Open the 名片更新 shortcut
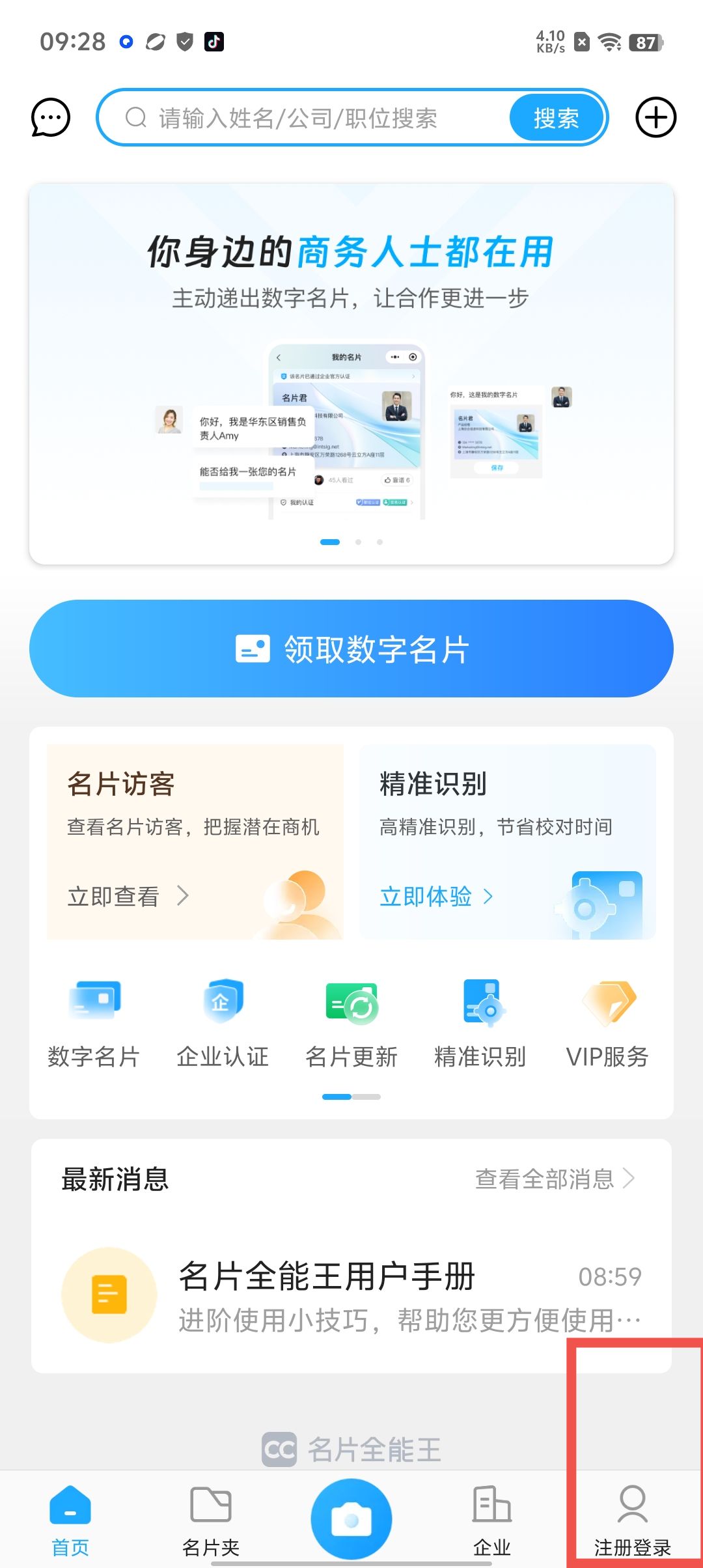This screenshot has height=1568, width=703. tap(351, 1024)
